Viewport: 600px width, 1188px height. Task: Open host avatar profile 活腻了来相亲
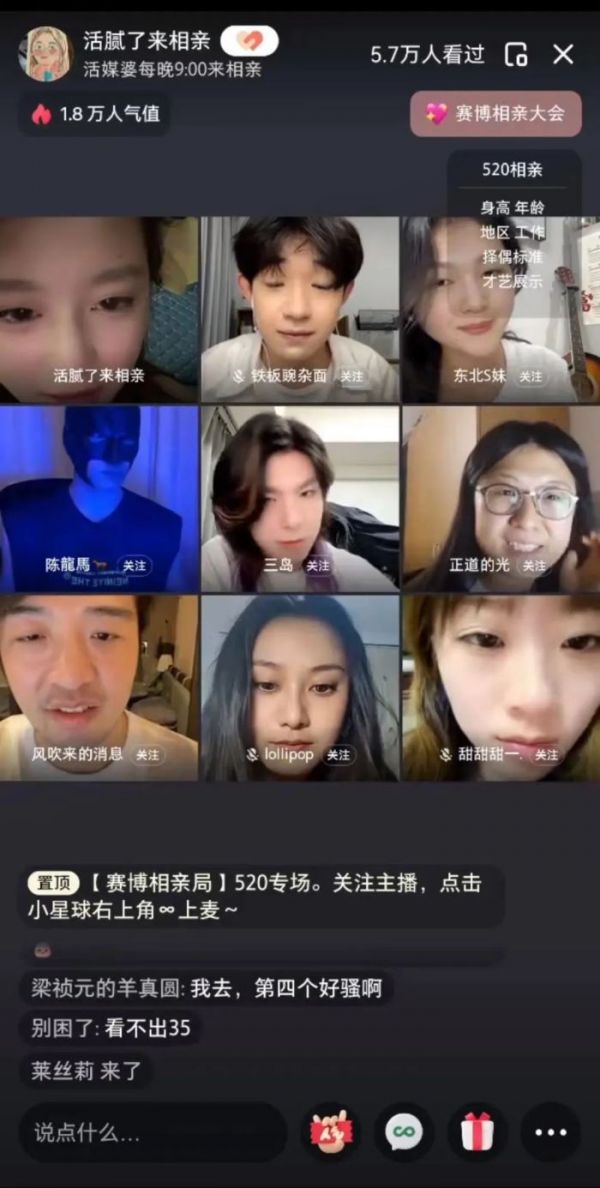(45, 53)
